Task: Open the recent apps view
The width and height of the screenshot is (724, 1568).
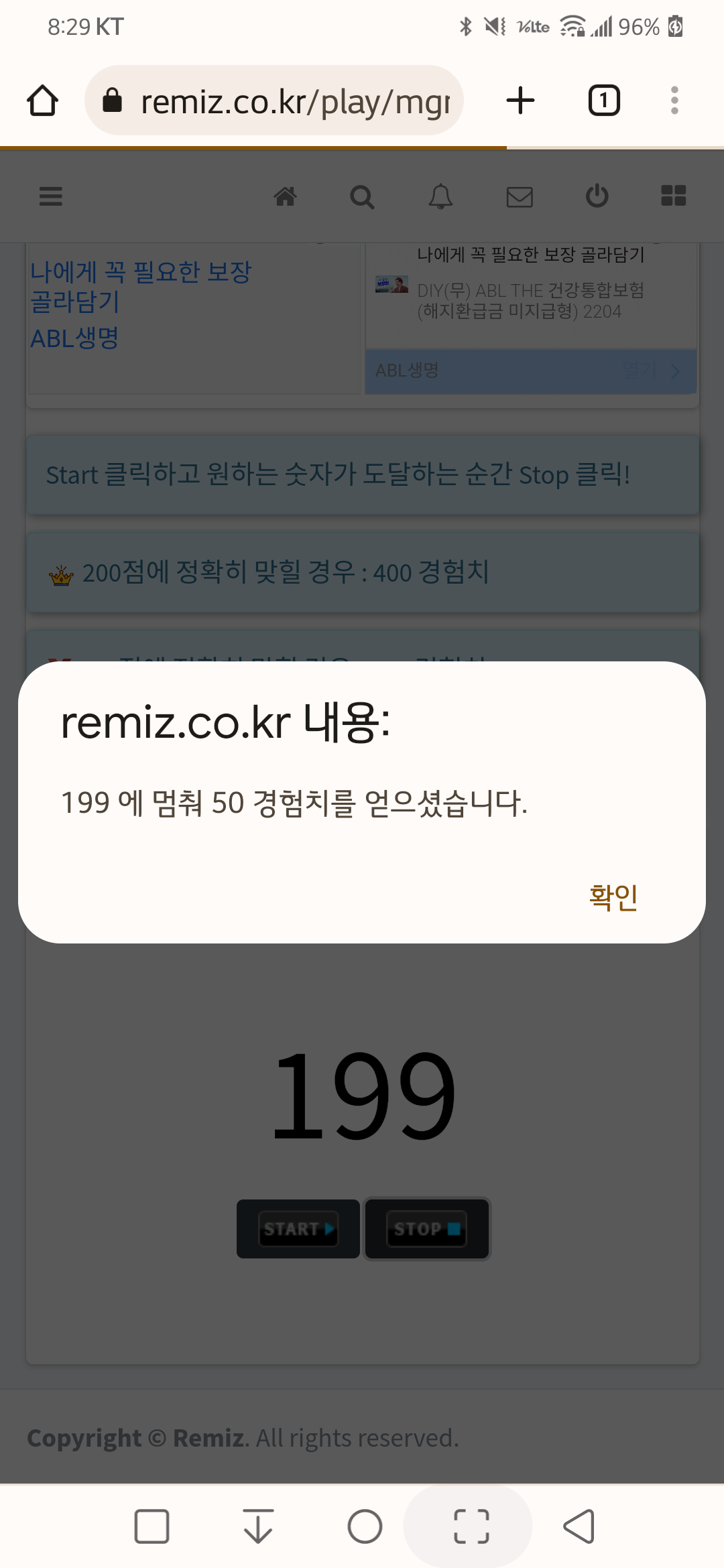Action: (152, 1526)
